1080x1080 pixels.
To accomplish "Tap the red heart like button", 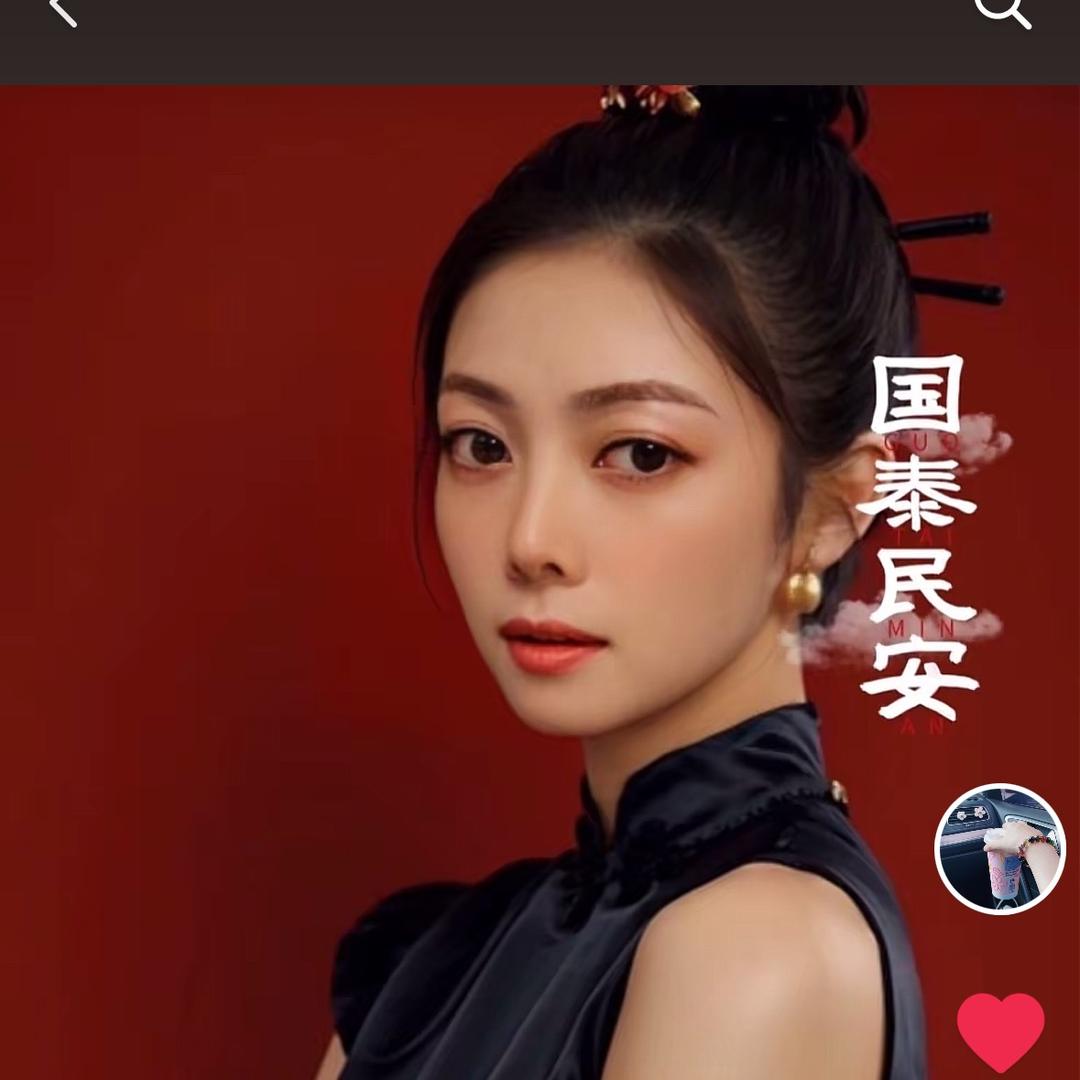I will [1000, 1032].
